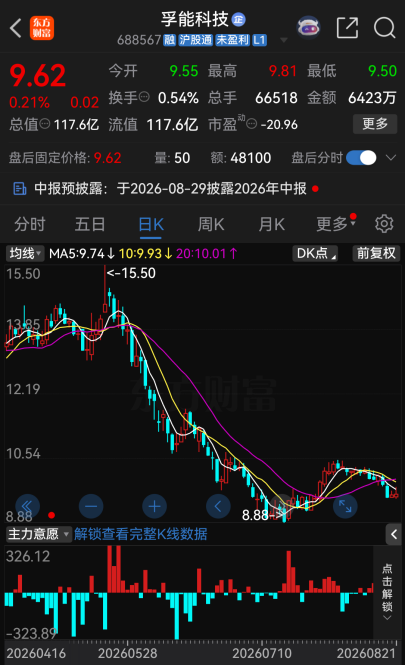
Task: Open the search magnifier
Action: (x=384, y=28)
